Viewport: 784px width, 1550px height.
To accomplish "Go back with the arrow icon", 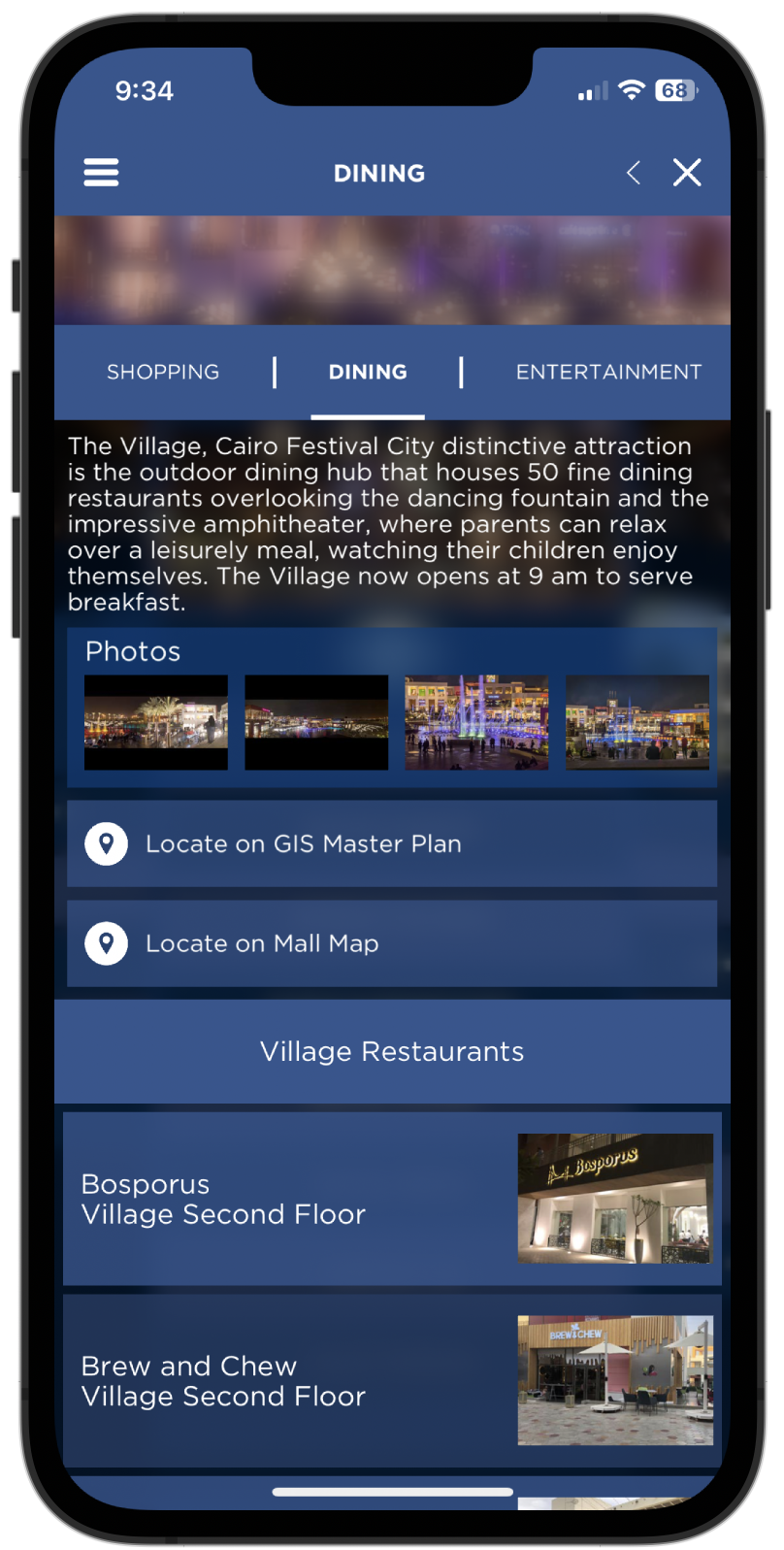I will coord(633,173).
